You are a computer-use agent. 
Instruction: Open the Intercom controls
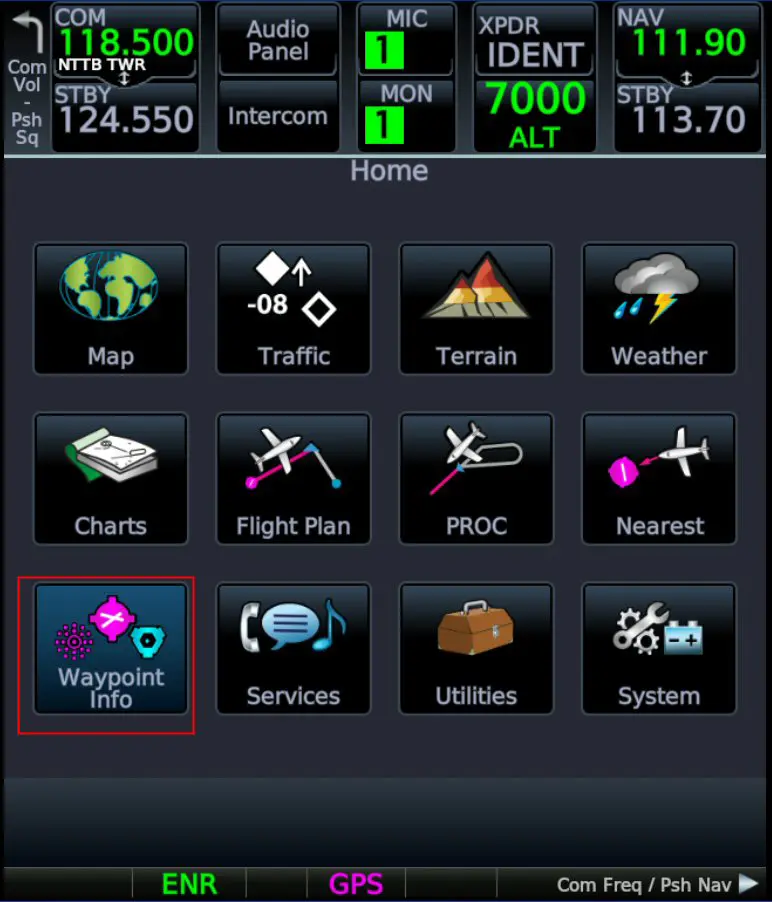[x=277, y=116]
